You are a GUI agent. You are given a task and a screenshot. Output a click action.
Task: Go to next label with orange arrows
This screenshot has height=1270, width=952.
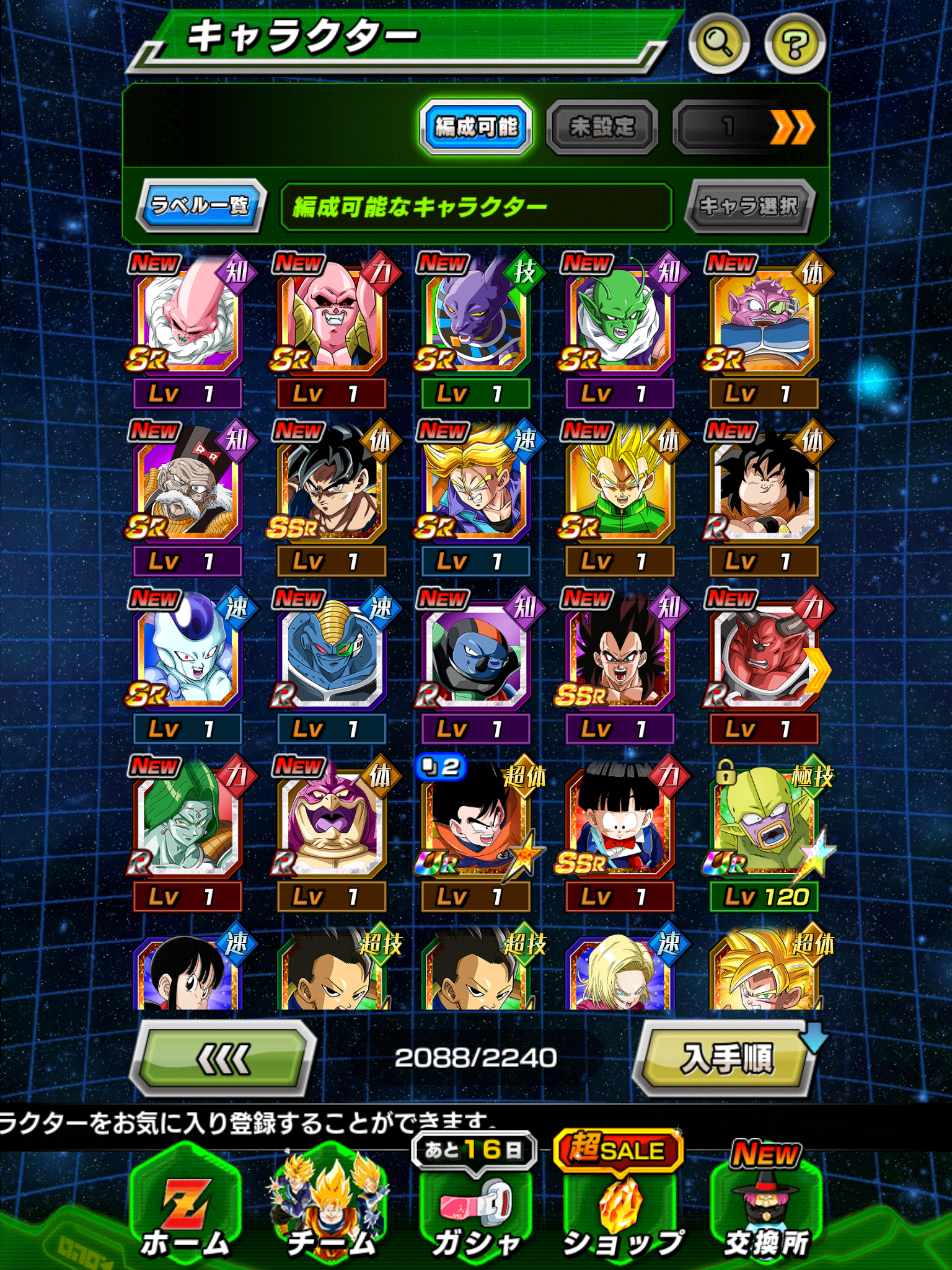click(791, 128)
